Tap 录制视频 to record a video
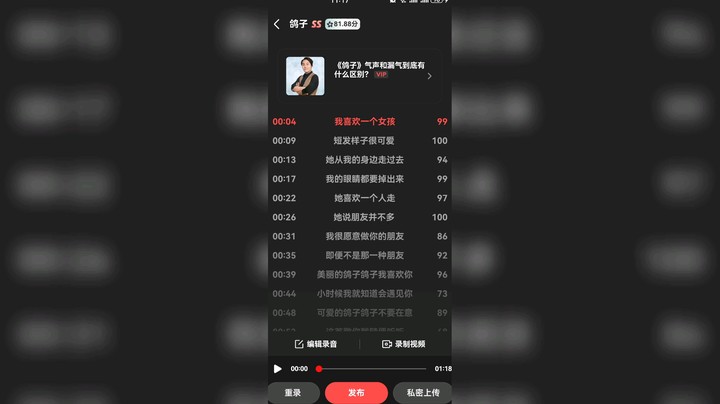The width and height of the screenshot is (720, 404). [403, 344]
